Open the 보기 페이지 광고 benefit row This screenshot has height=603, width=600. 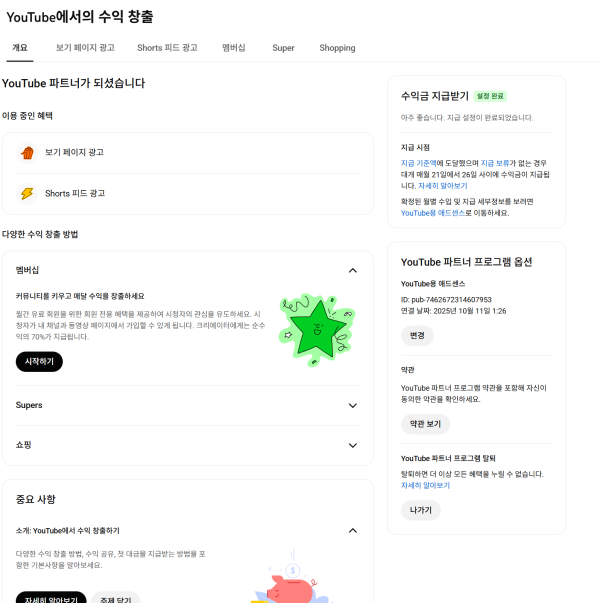pos(187,153)
